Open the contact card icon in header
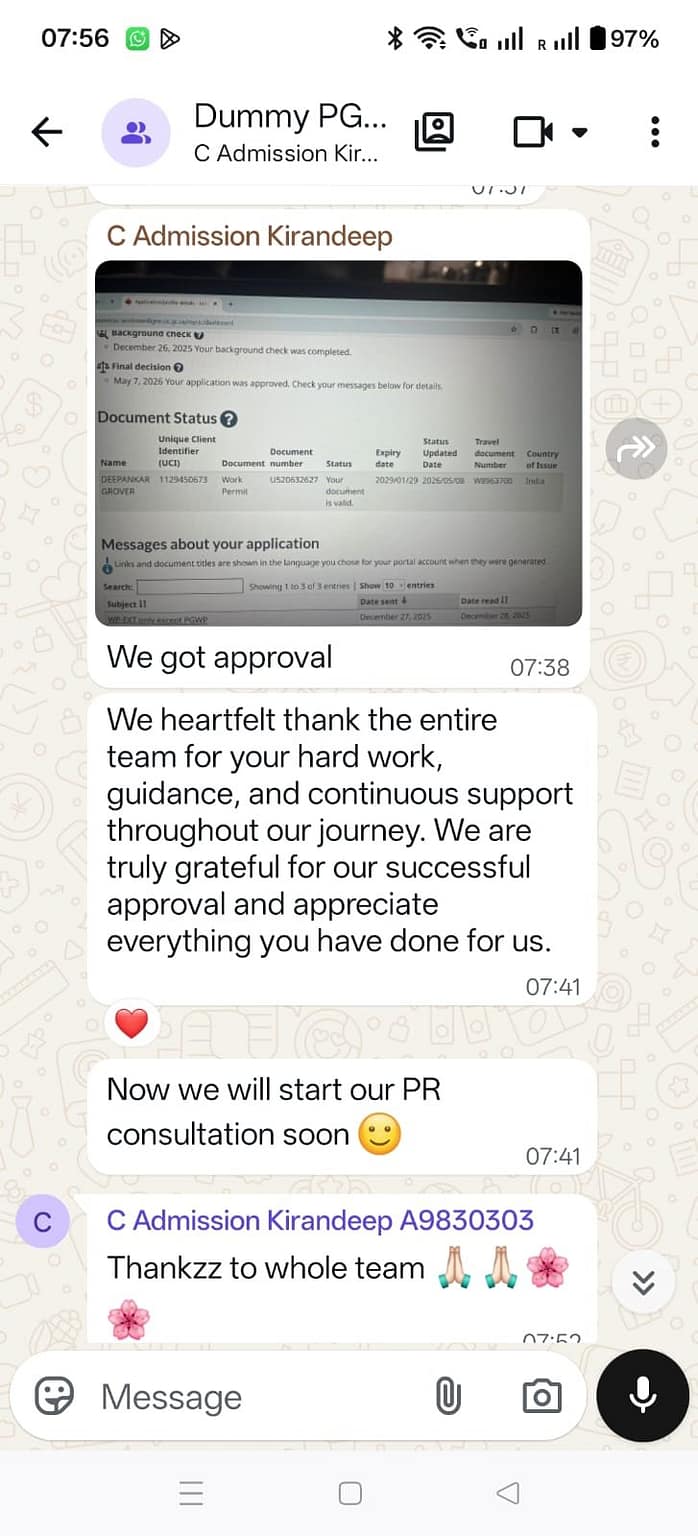The image size is (698, 1536). [434, 132]
